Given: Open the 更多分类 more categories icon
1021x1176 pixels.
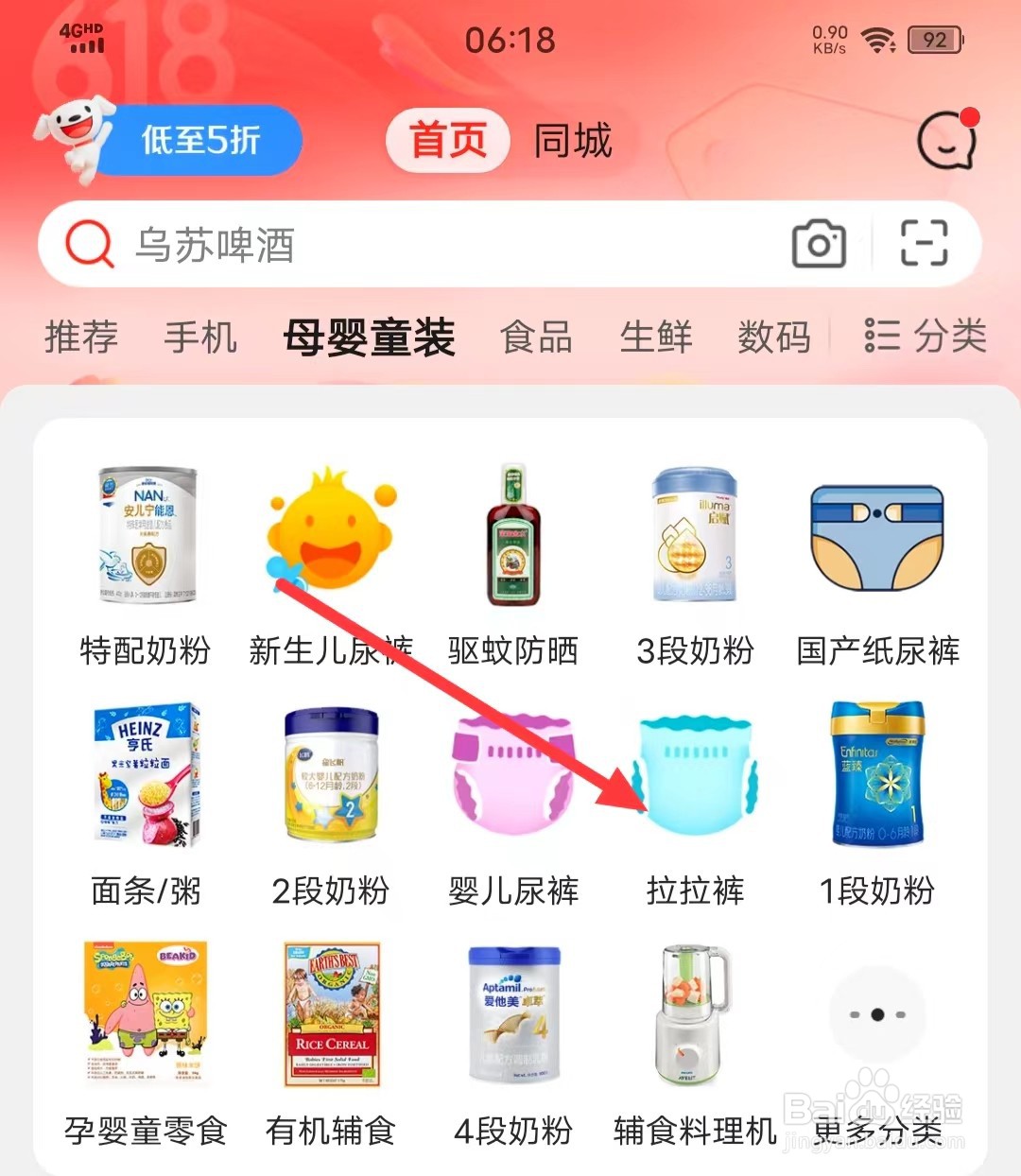Looking at the screenshot, I should point(877,1016).
